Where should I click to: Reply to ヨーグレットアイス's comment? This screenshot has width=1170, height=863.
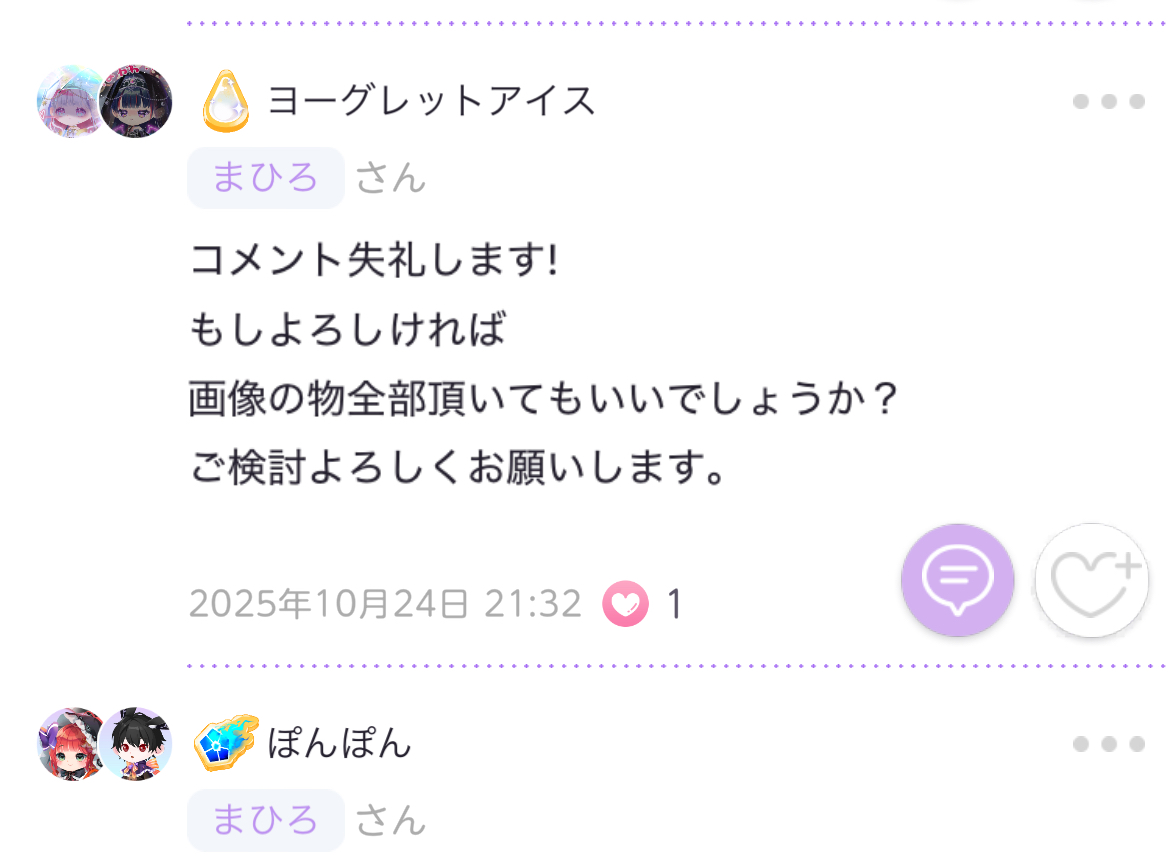[957, 580]
